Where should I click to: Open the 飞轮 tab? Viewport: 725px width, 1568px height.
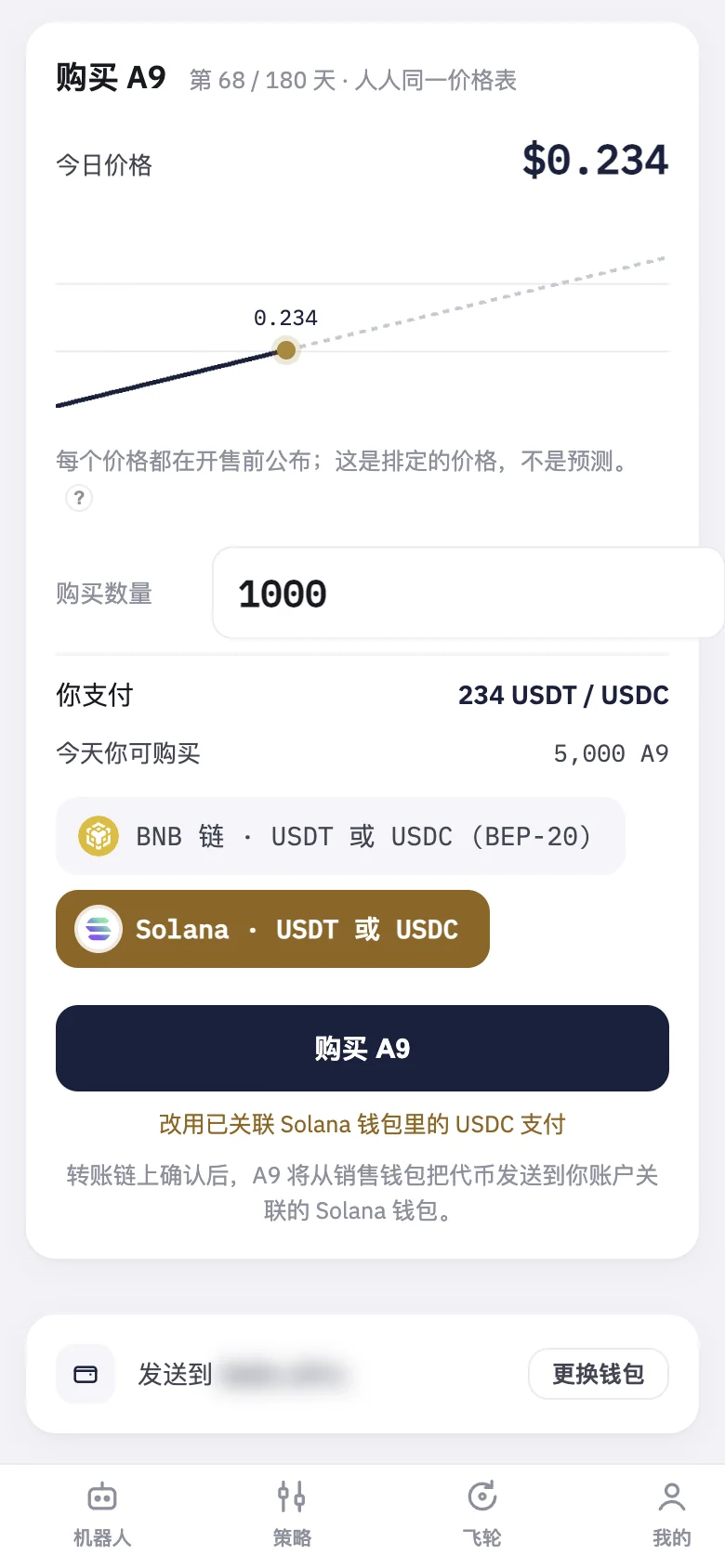pyautogui.click(x=481, y=1514)
